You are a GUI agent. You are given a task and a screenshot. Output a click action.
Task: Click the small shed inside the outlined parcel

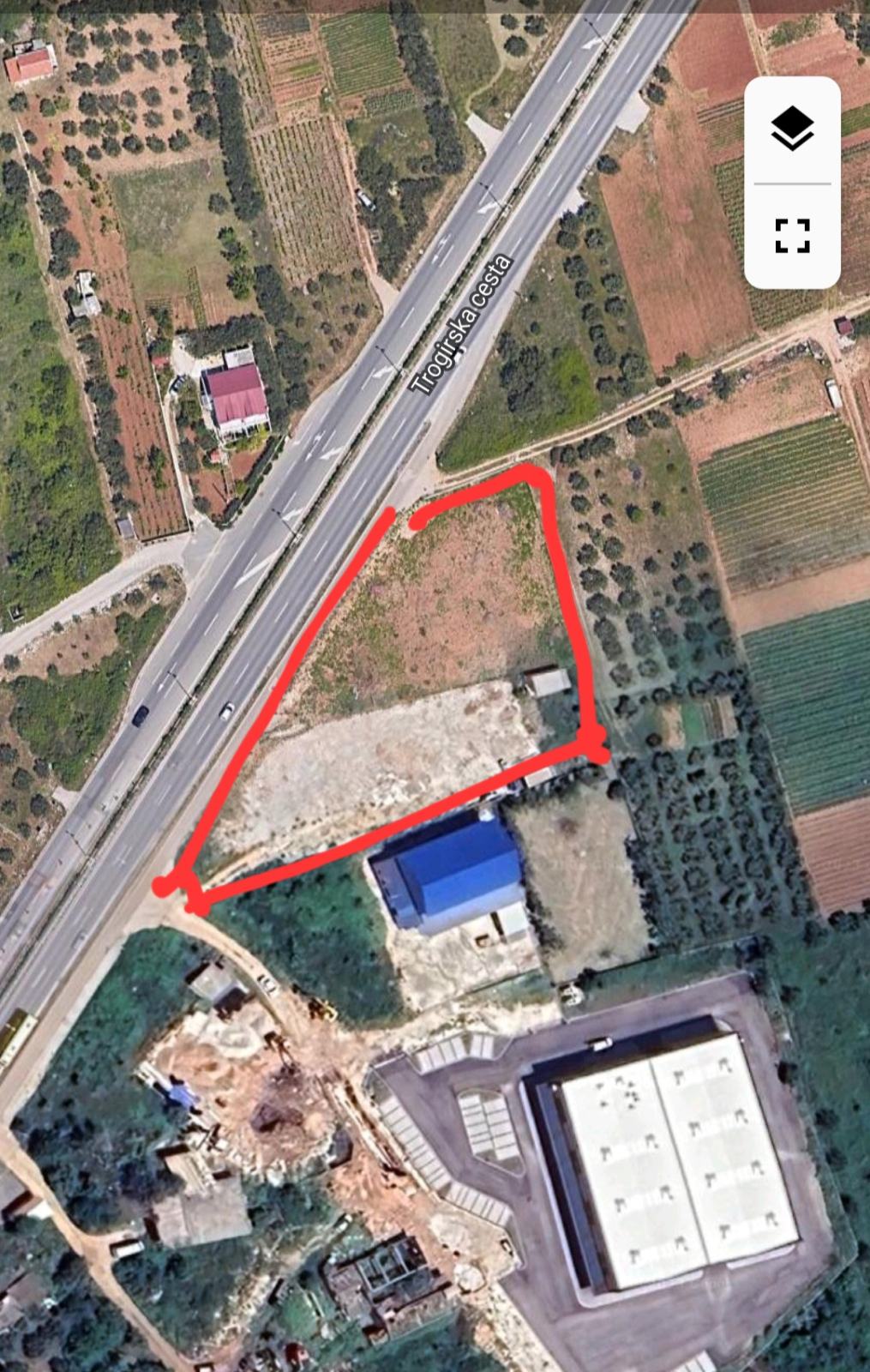(549, 682)
